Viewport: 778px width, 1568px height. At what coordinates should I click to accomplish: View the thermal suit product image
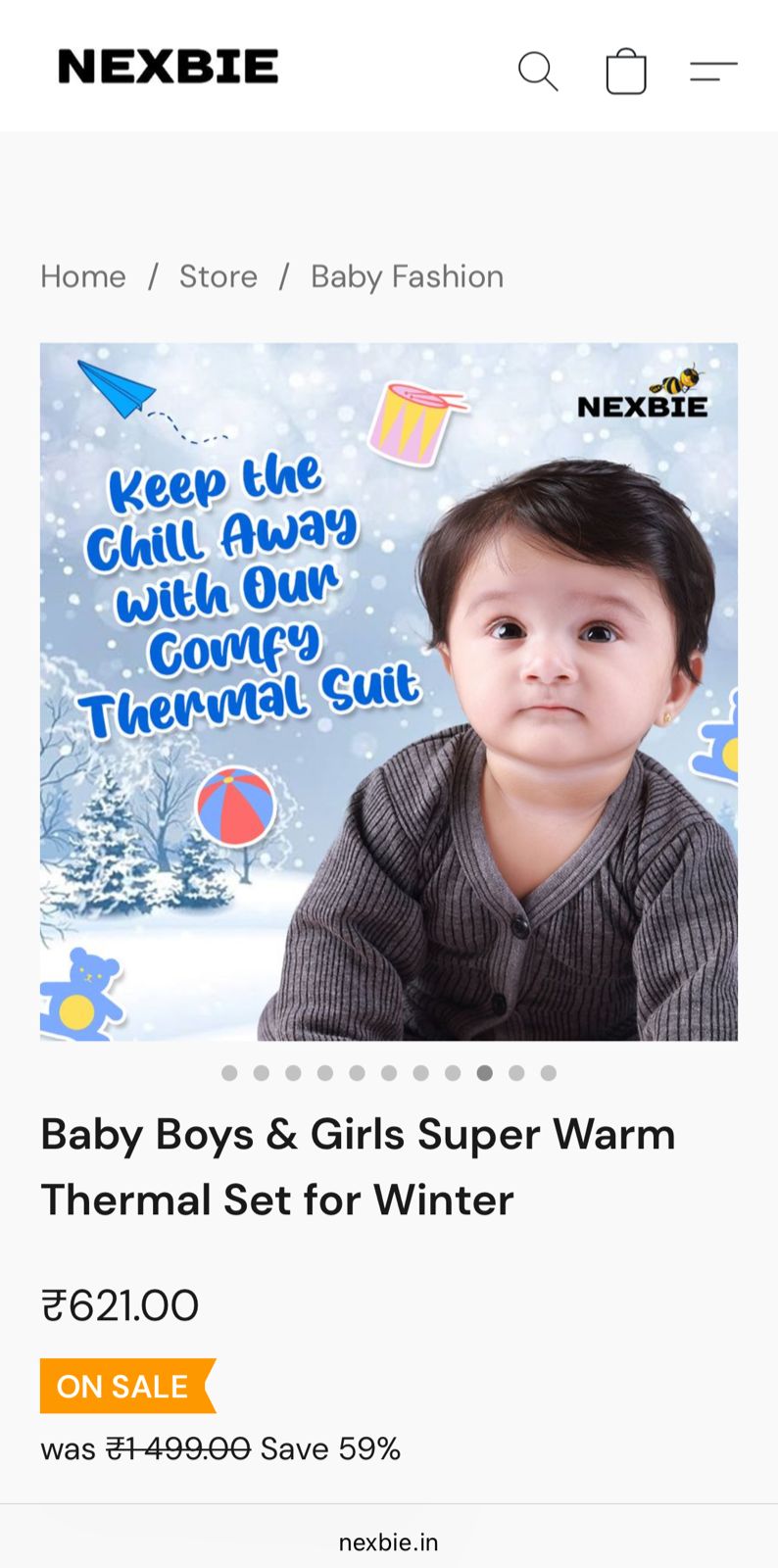pyautogui.click(x=388, y=691)
